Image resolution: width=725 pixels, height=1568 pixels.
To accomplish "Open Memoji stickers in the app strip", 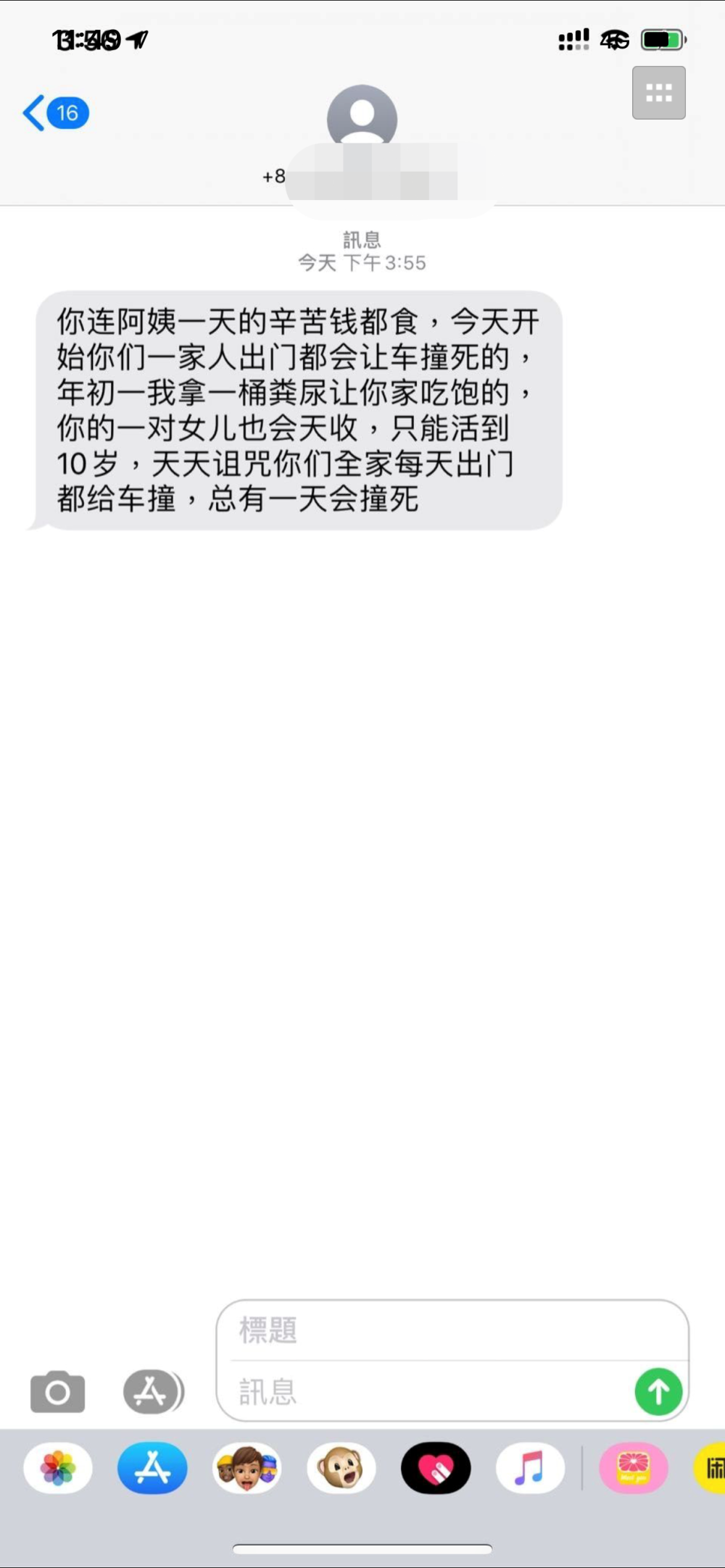I will pos(246,1468).
